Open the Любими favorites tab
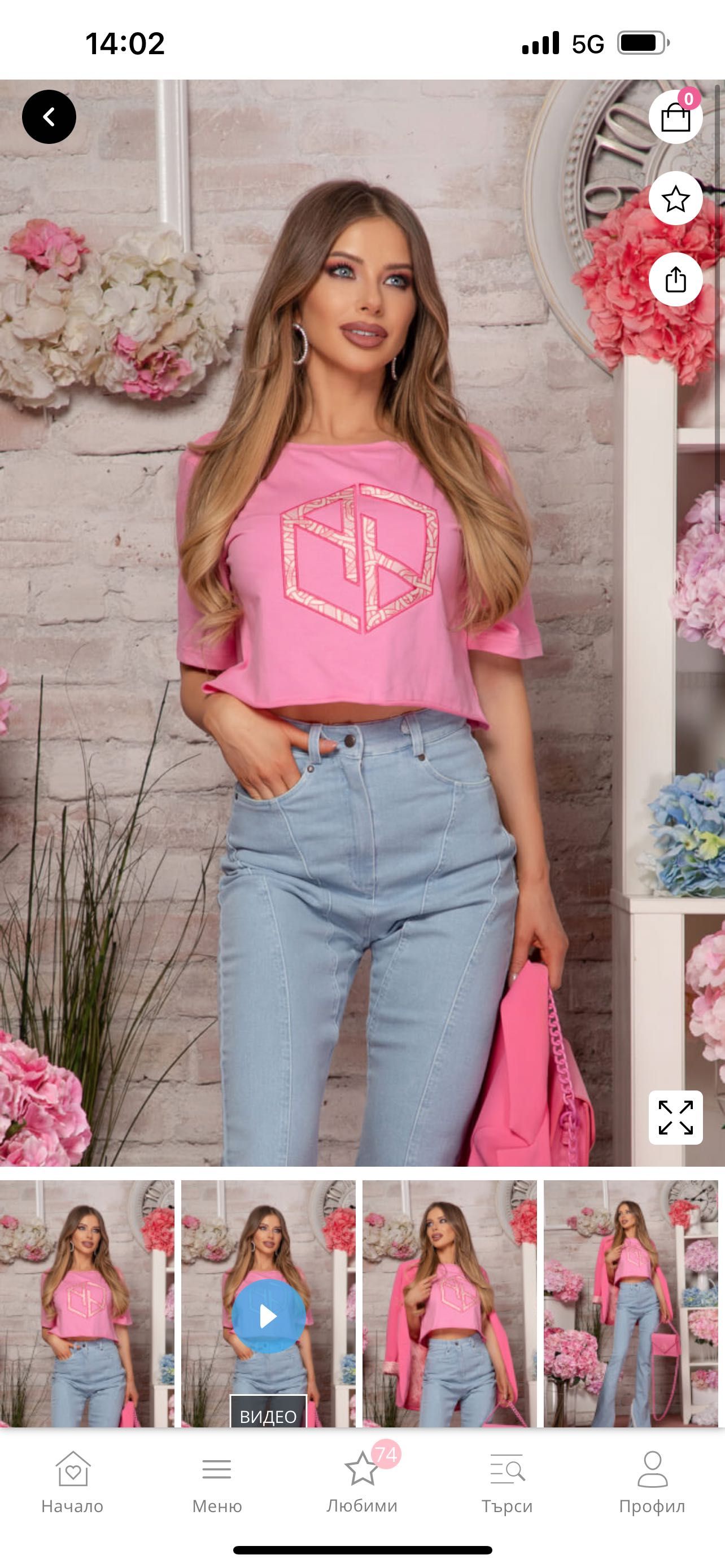 pyautogui.click(x=362, y=1482)
